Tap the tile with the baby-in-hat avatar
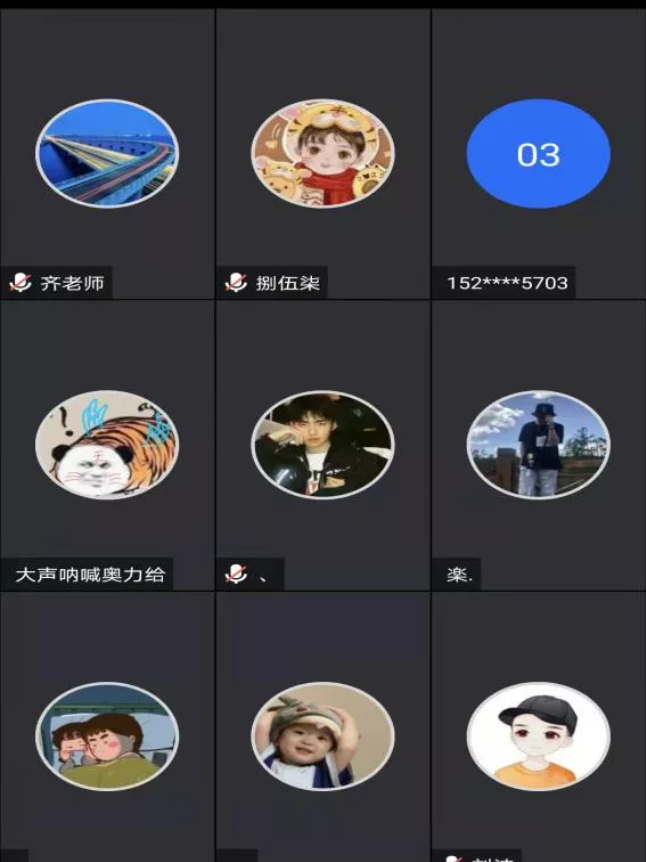 point(322,735)
